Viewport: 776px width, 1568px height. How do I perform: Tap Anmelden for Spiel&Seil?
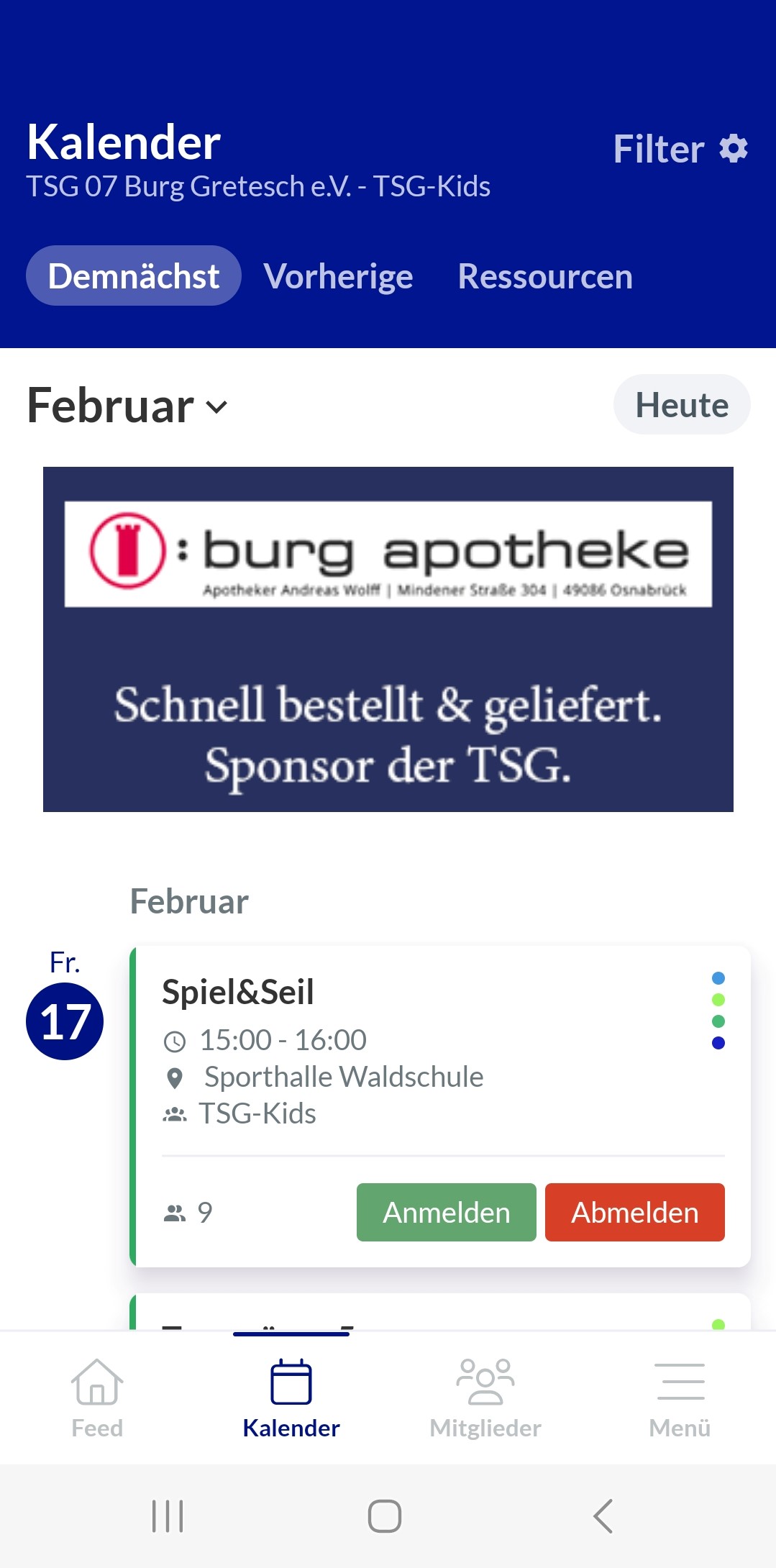click(x=446, y=1213)
